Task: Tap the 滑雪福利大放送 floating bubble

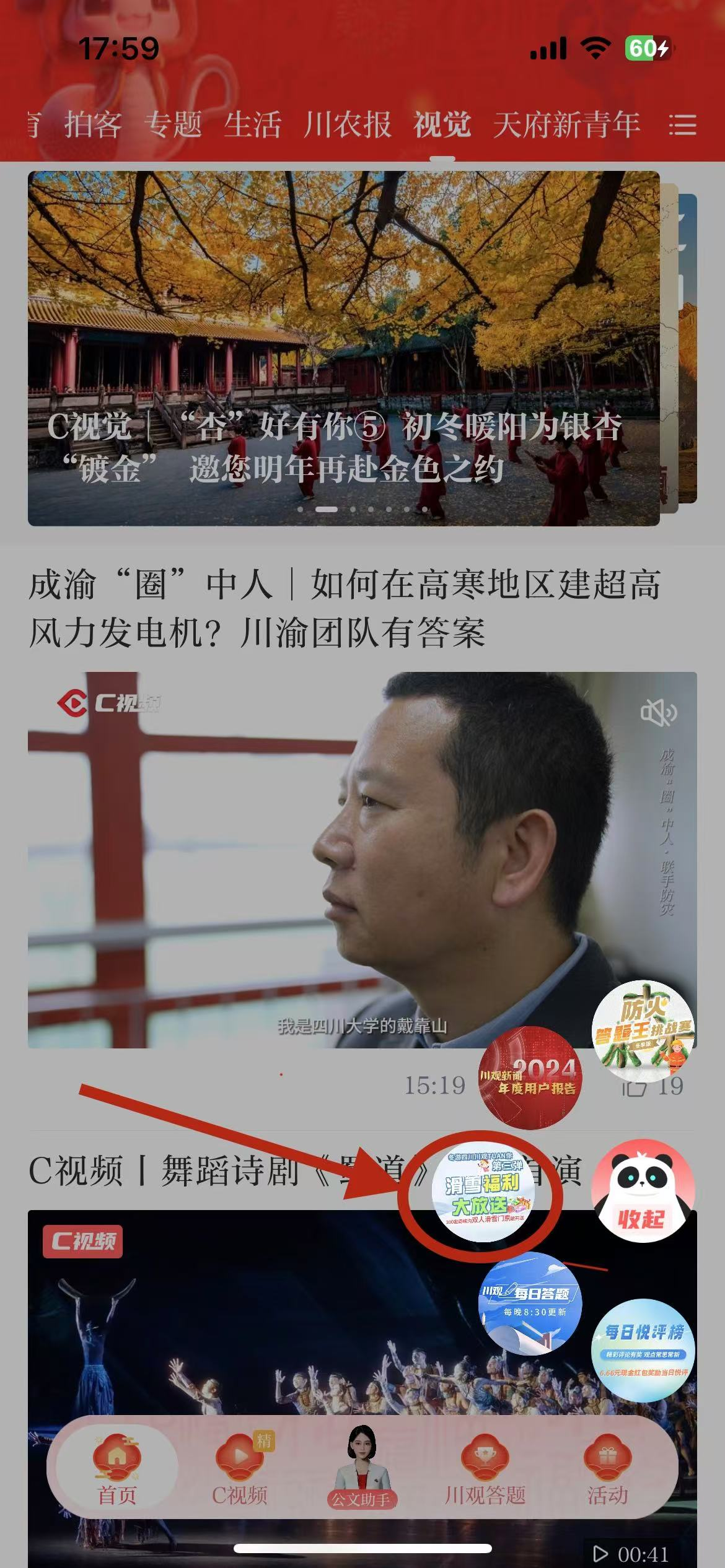Action: pyautogui.click(x=483, y=1191)
